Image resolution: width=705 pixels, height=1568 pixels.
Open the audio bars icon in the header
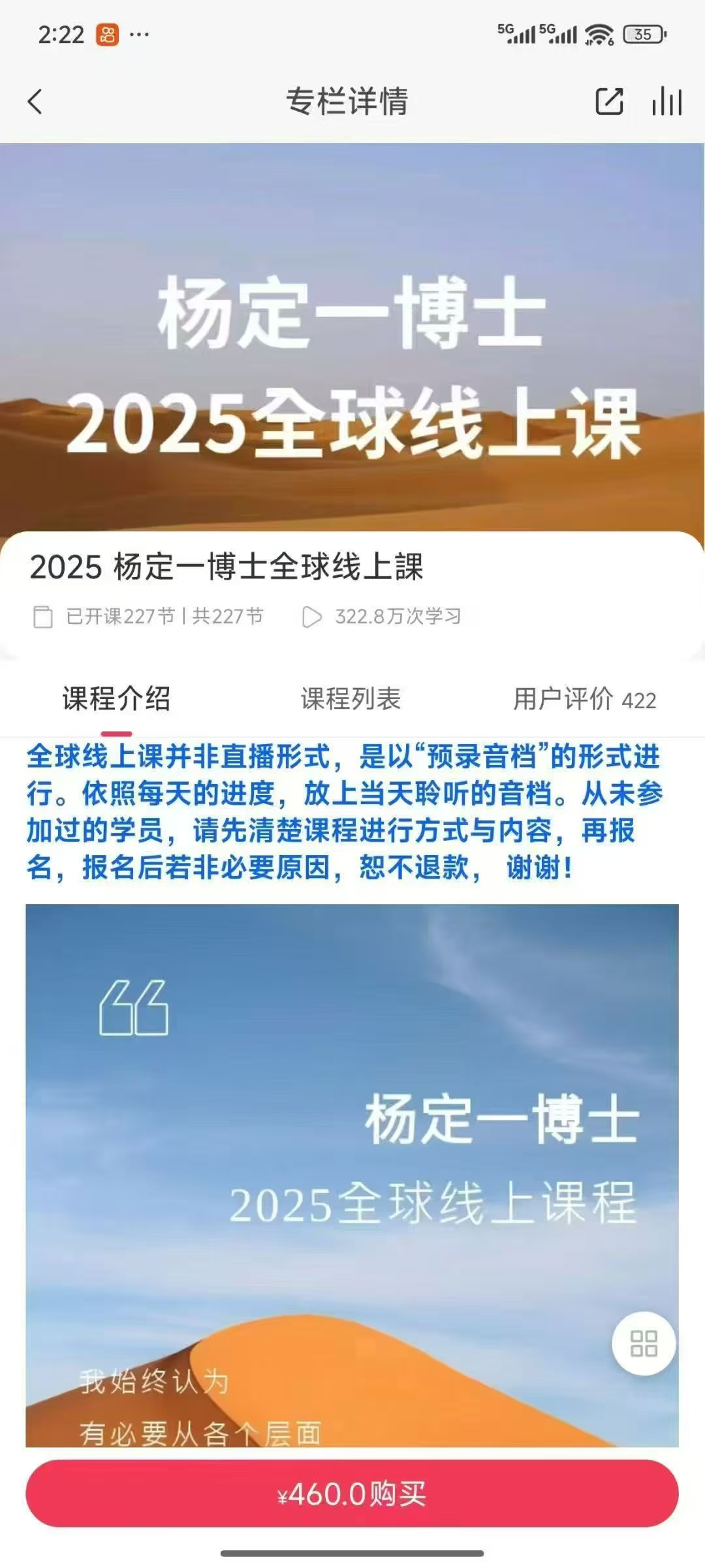pos(666,102)
